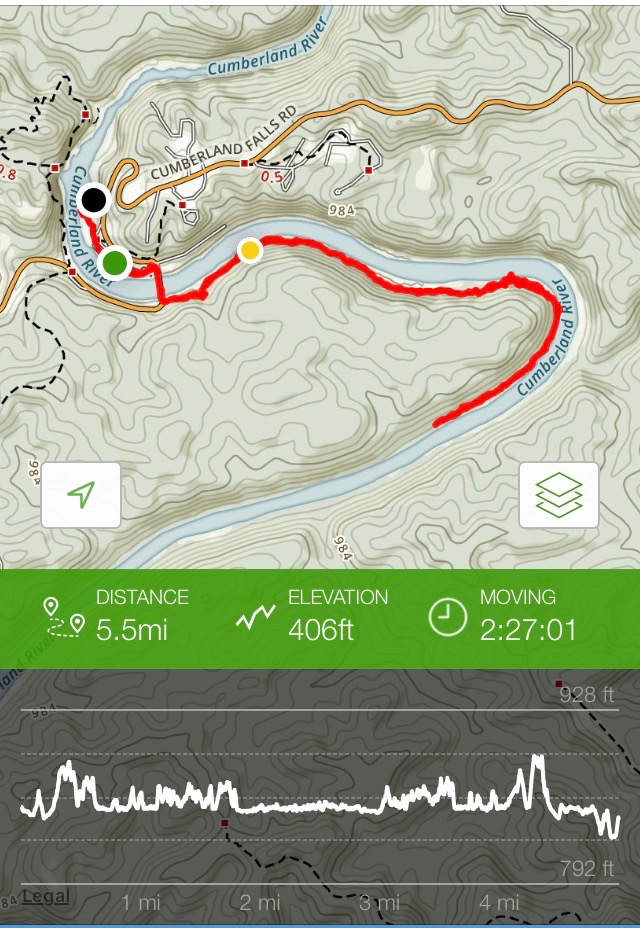Viewport: 640px width, 928px height.
Task: Open the Legal link
Action: (46, 896)
